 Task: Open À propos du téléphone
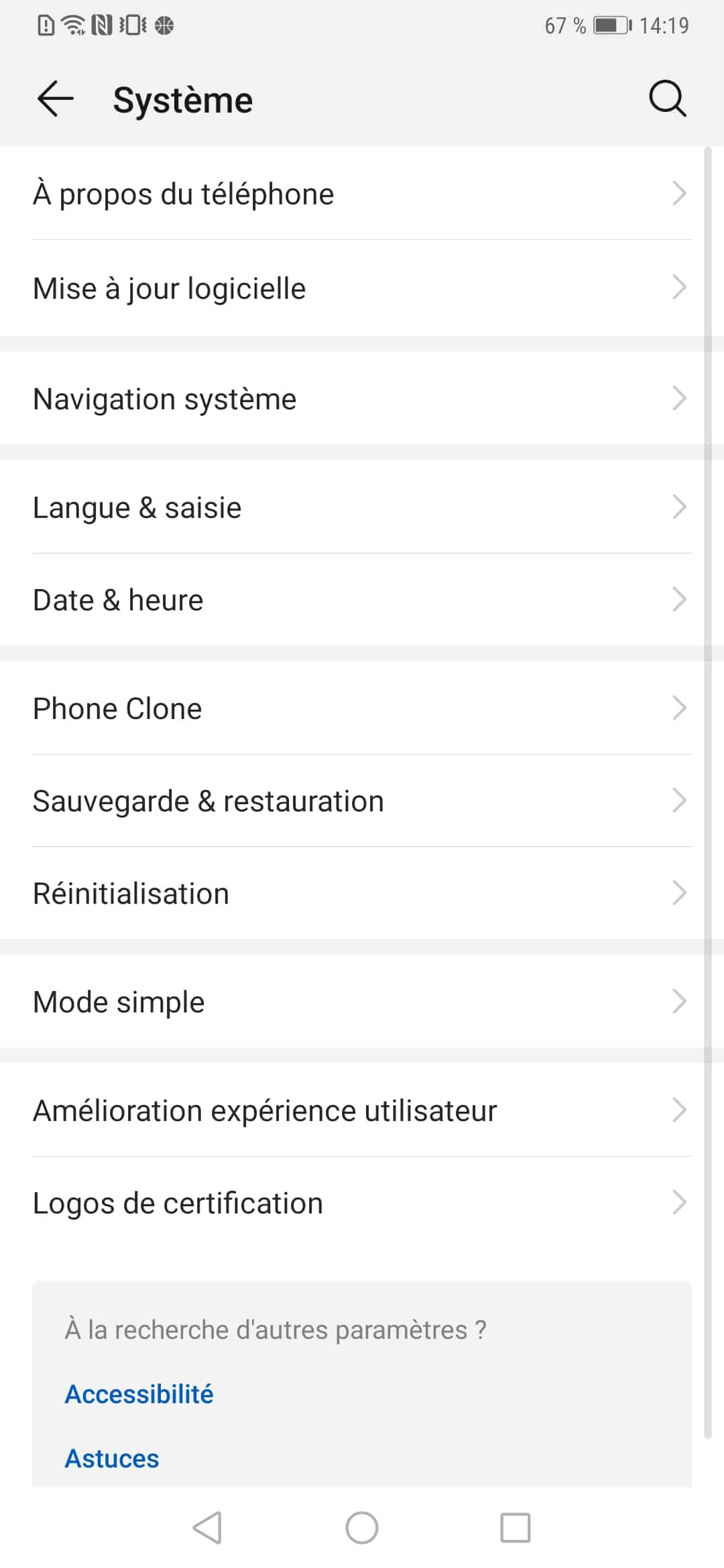point(362,194)
